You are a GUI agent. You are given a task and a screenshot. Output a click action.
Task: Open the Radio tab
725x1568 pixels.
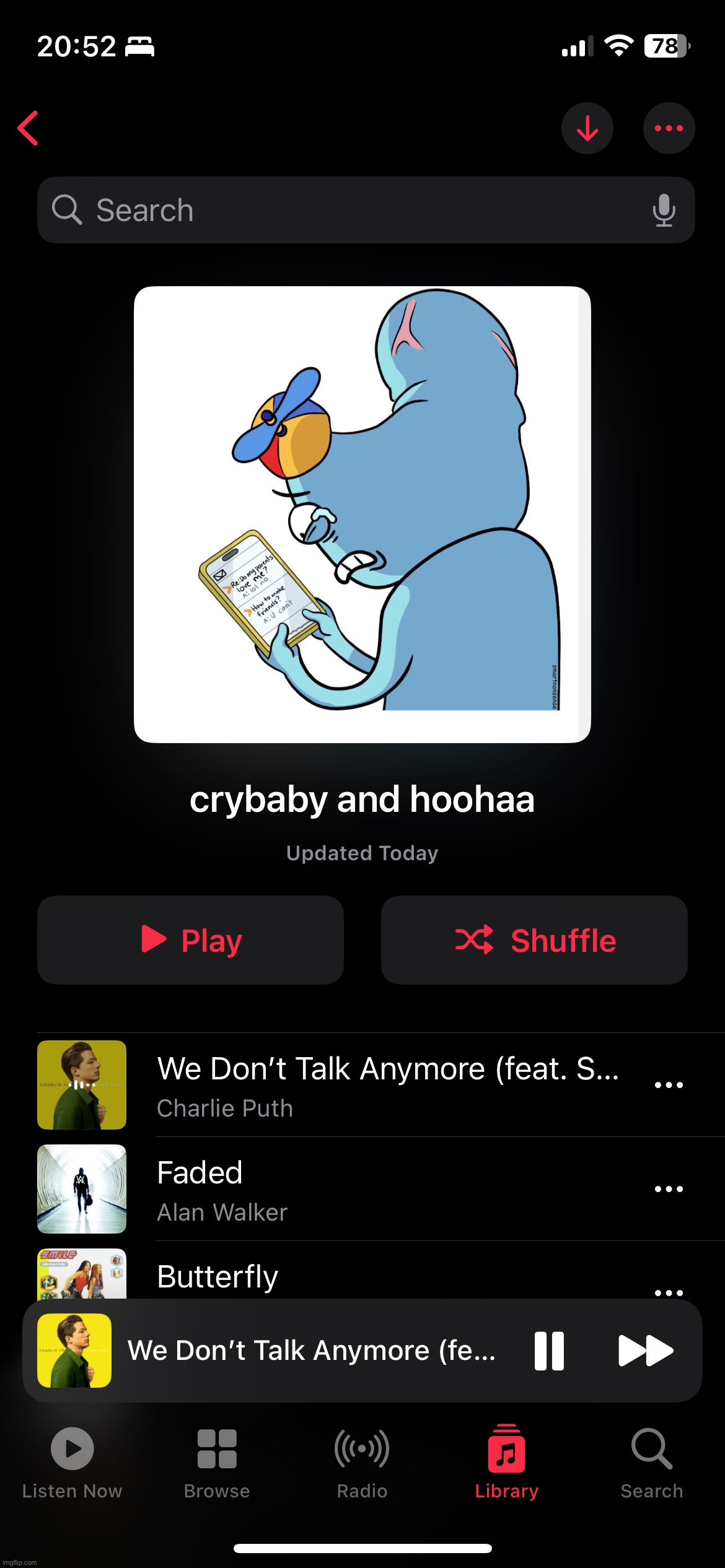[362, 1463]
